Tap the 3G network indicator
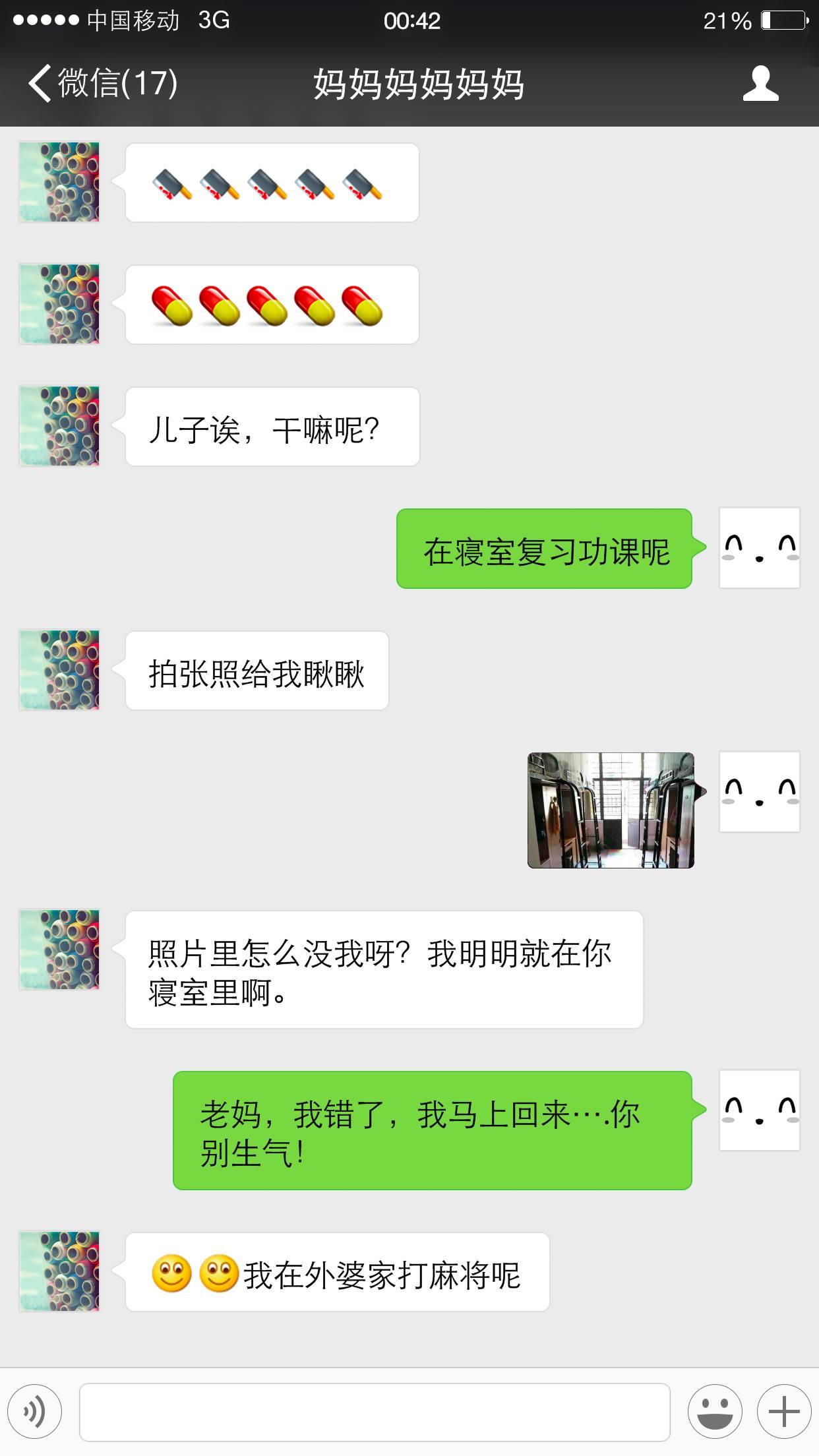The height and width of the screenshot is (1456, 819). tap(212, 20)
